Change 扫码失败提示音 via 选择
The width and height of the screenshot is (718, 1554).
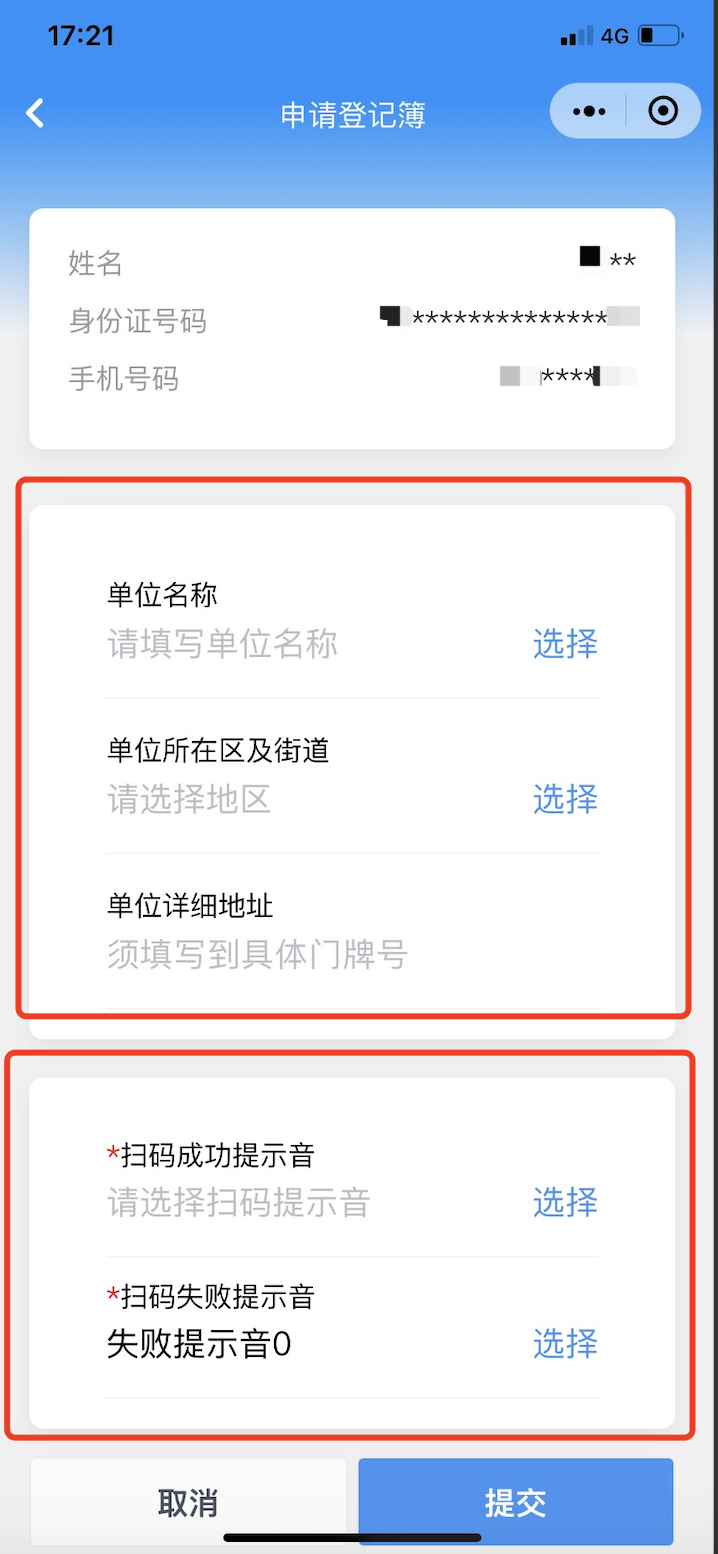565,1343
